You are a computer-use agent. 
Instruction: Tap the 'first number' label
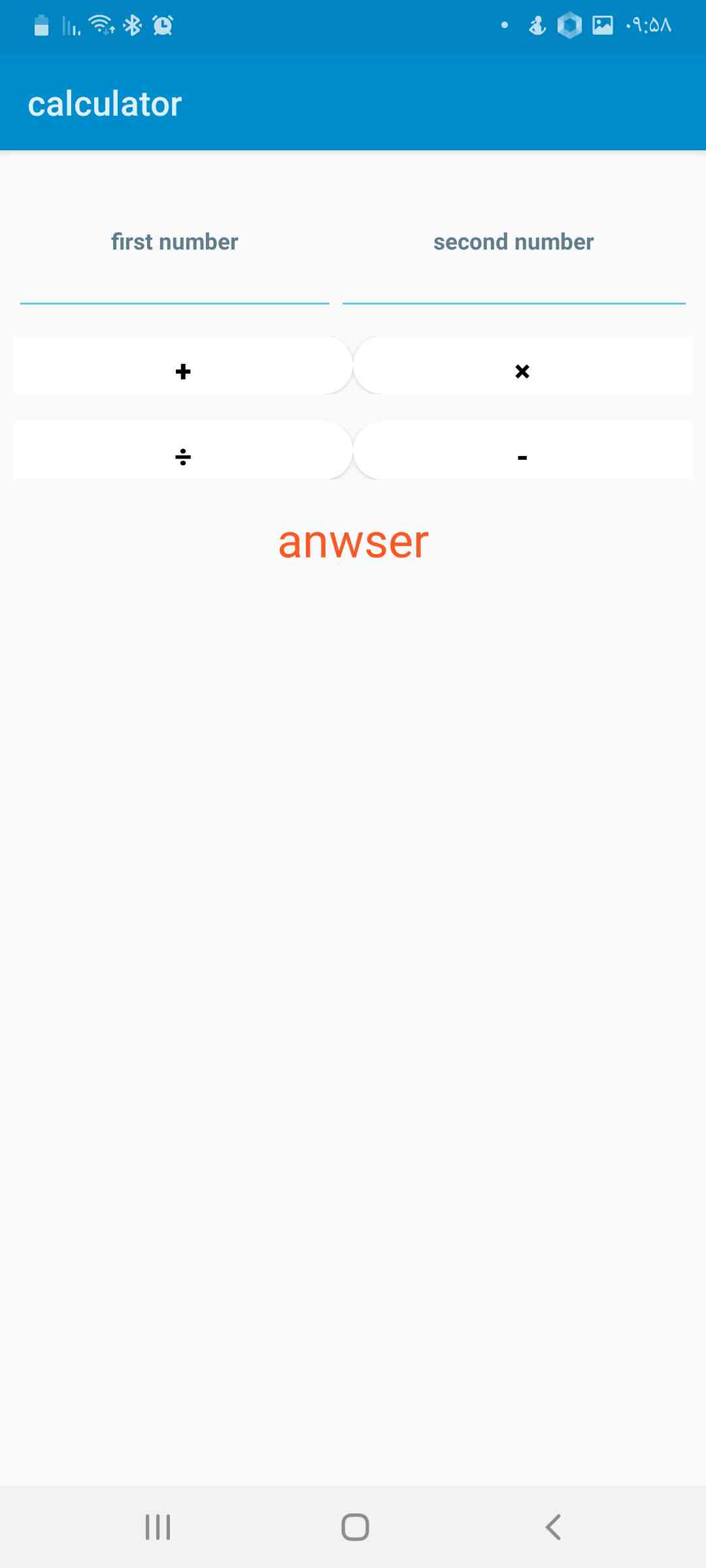tap(174, 241)
